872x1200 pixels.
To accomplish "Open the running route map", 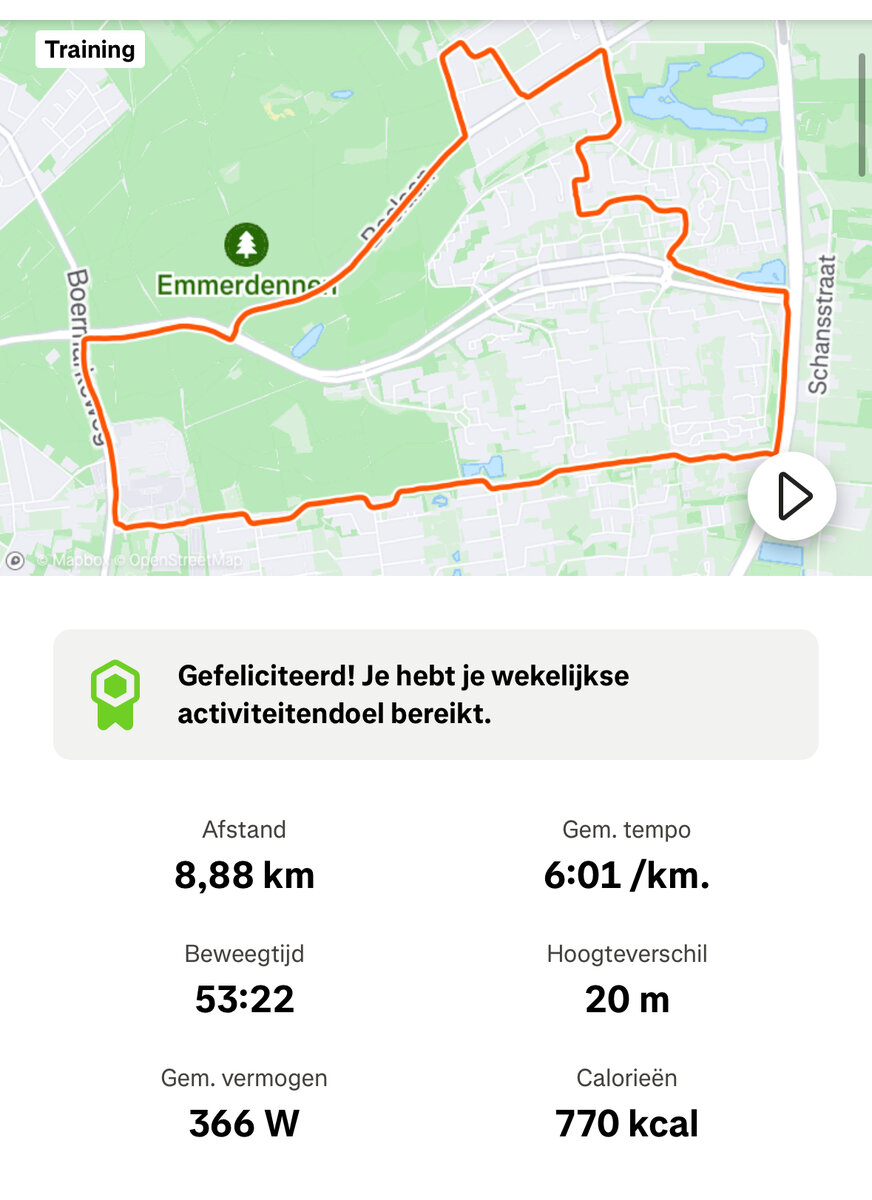I will 400,300.
